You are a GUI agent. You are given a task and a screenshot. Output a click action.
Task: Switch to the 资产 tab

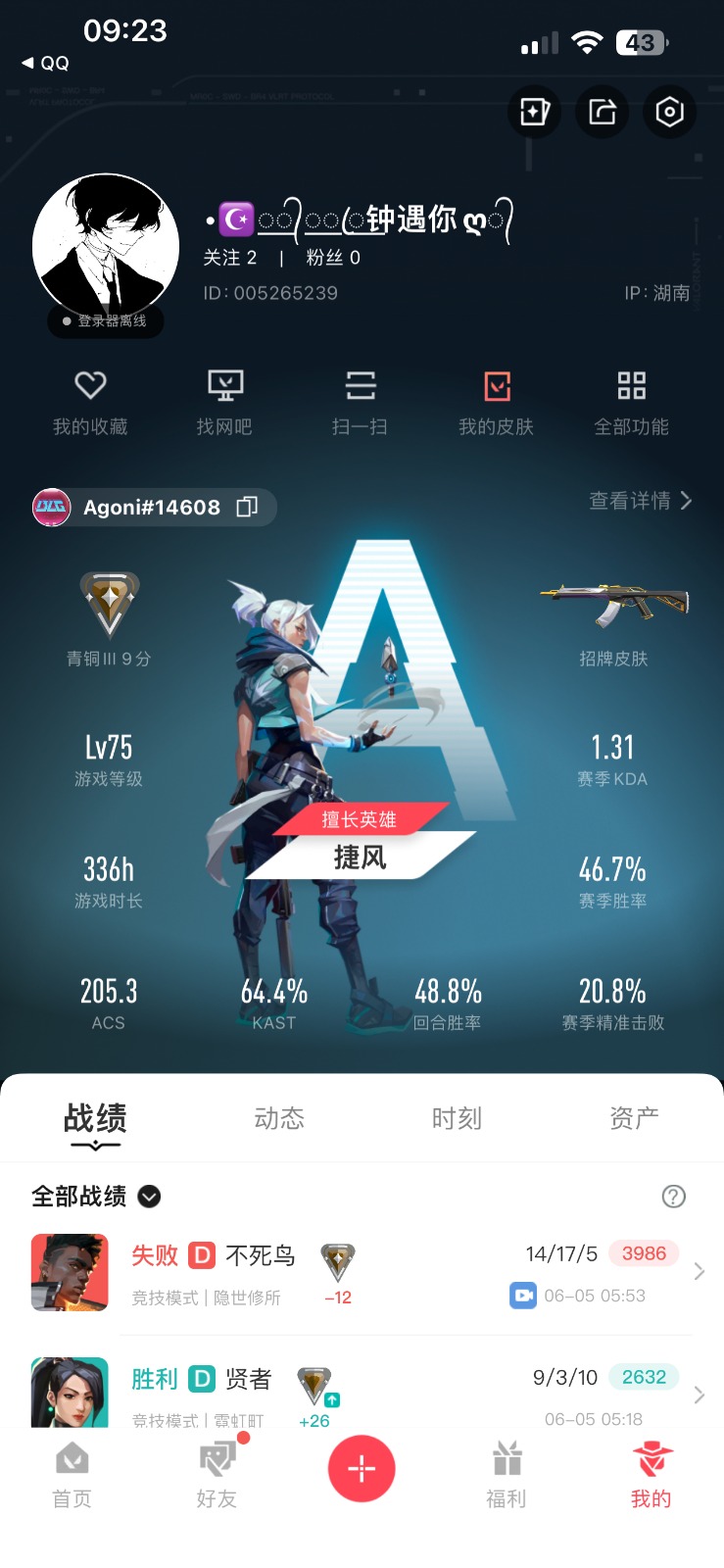pos(634,1118)
